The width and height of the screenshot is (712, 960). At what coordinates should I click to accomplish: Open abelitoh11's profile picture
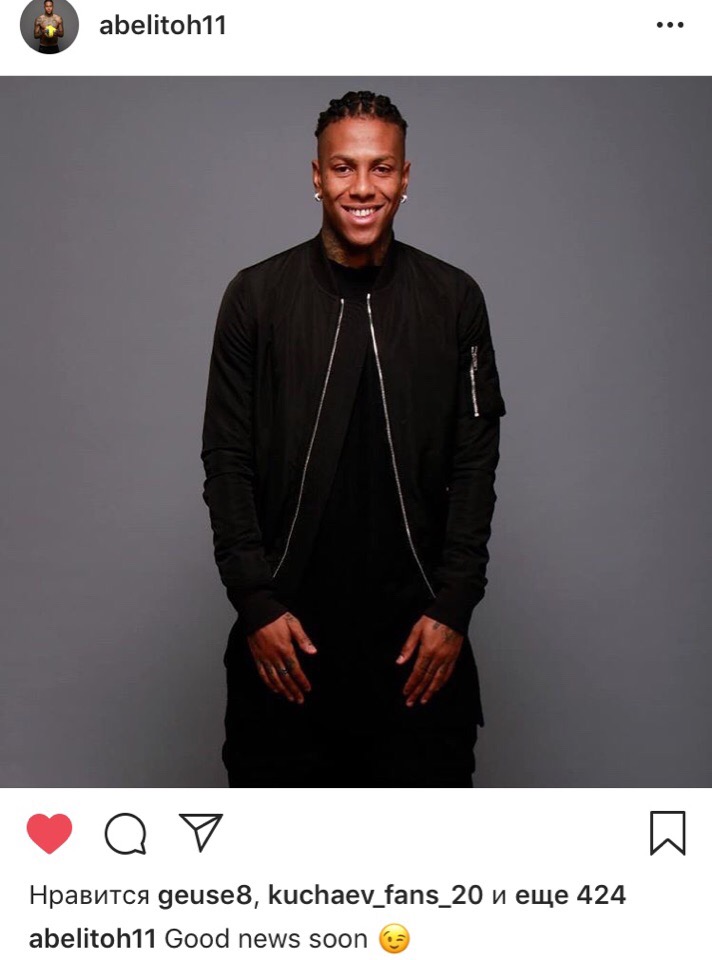click(x=49, y=26)
